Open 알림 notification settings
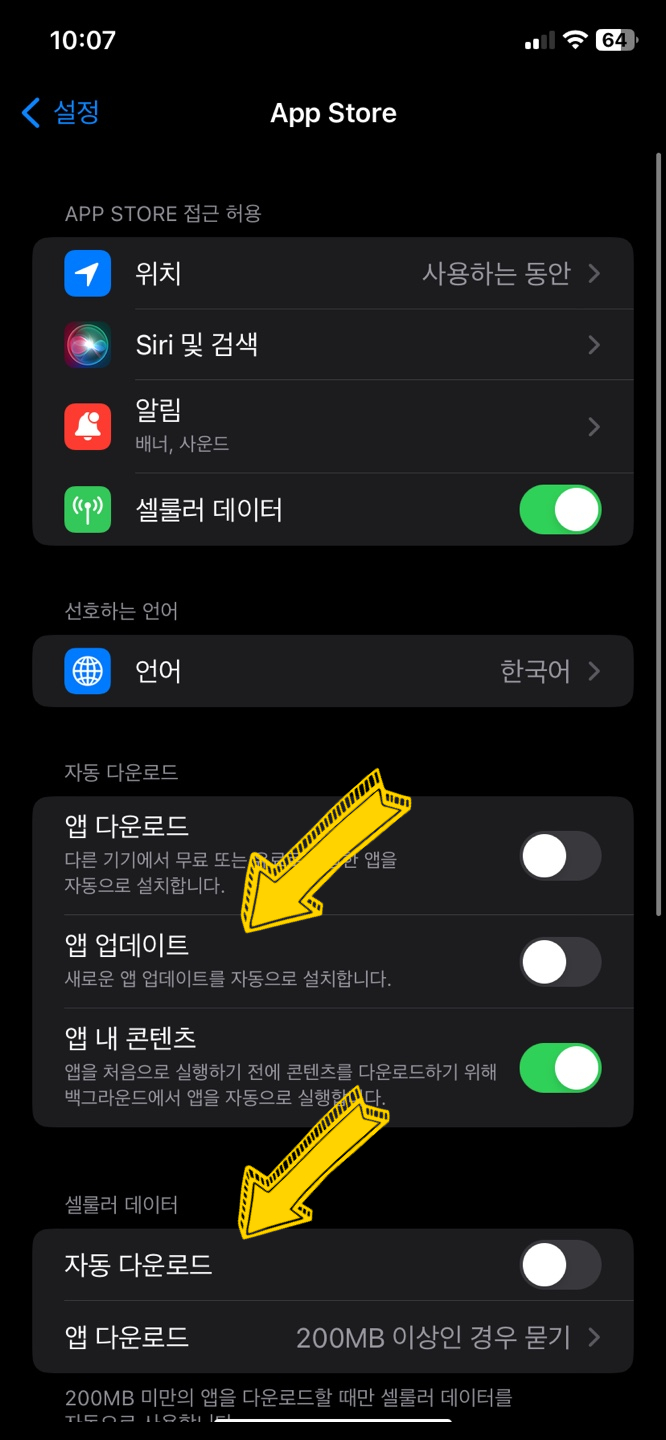The image size is (666, 1440). click(x=333, y=427)
